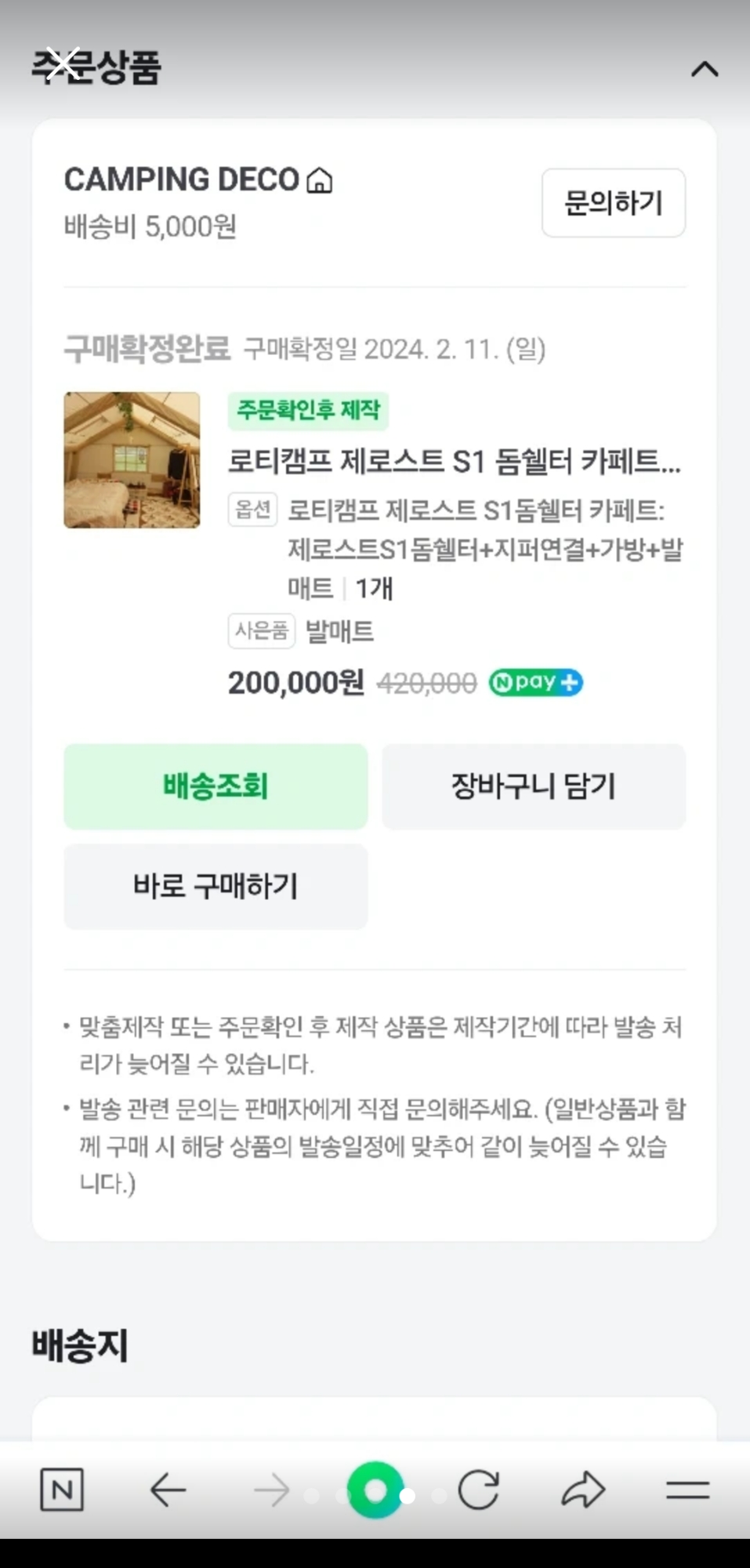Expand the truncated product option text
This screenshot has height=1568, width=750.
point(455,466)
